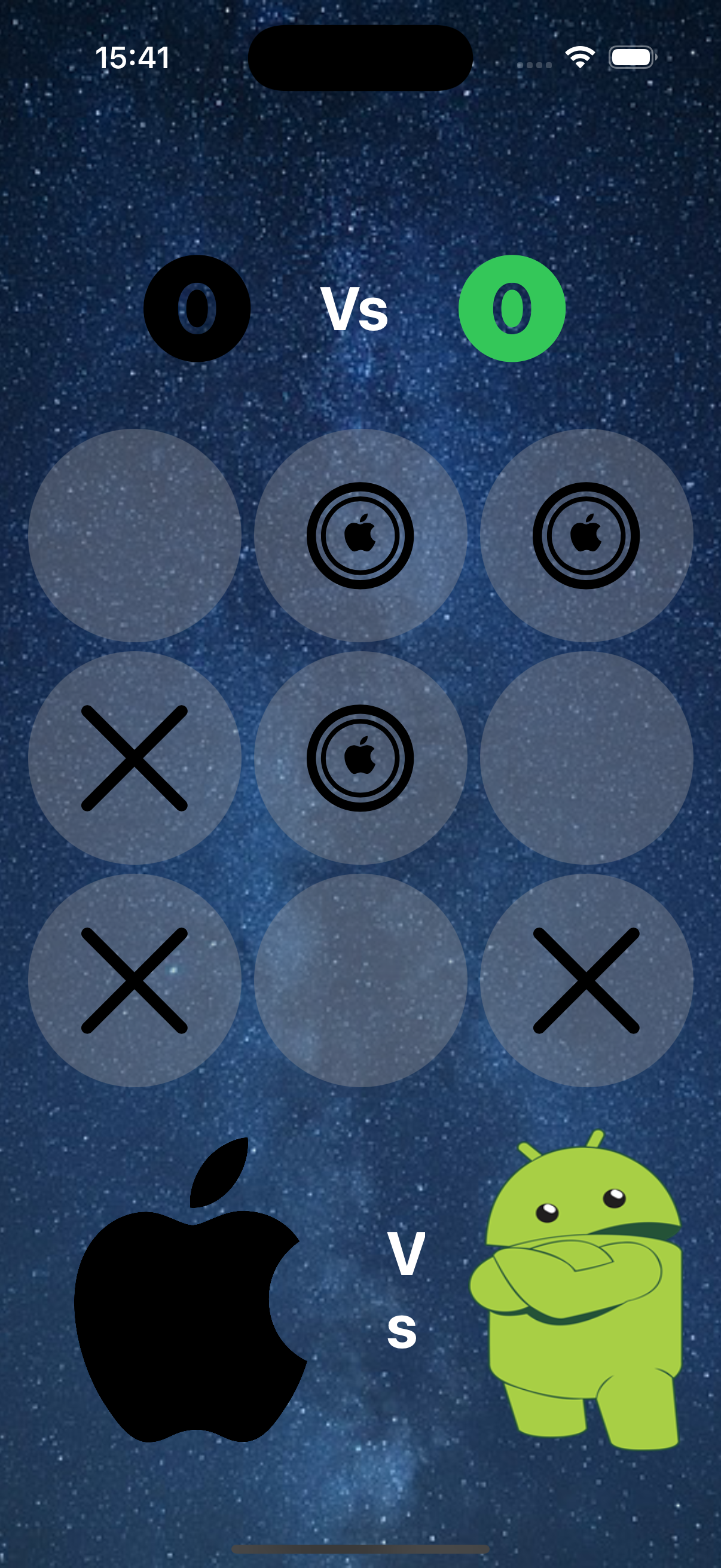721x1568 pixels.
Task: Select the empty middle-right cell
Action: click(586, 757)
